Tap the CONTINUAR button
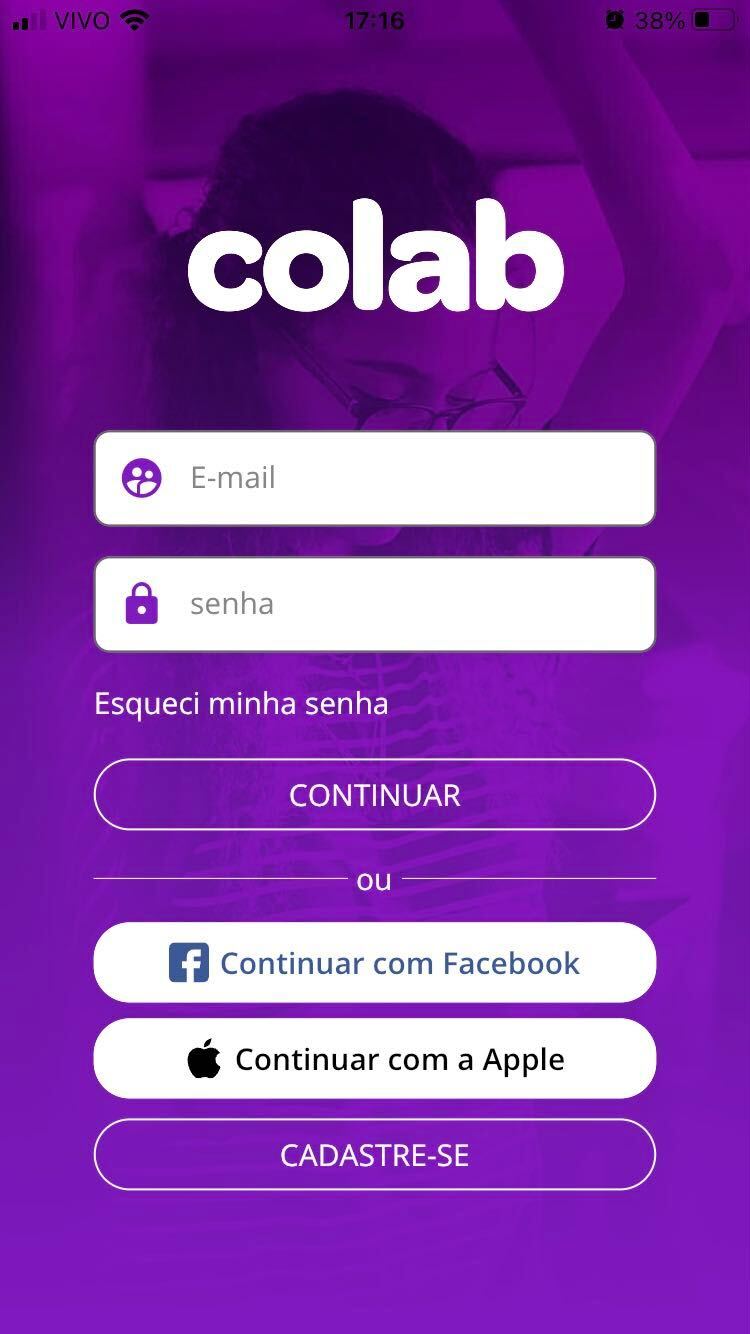The width and height of the screenshot is (750, 1334). [375, 795]
